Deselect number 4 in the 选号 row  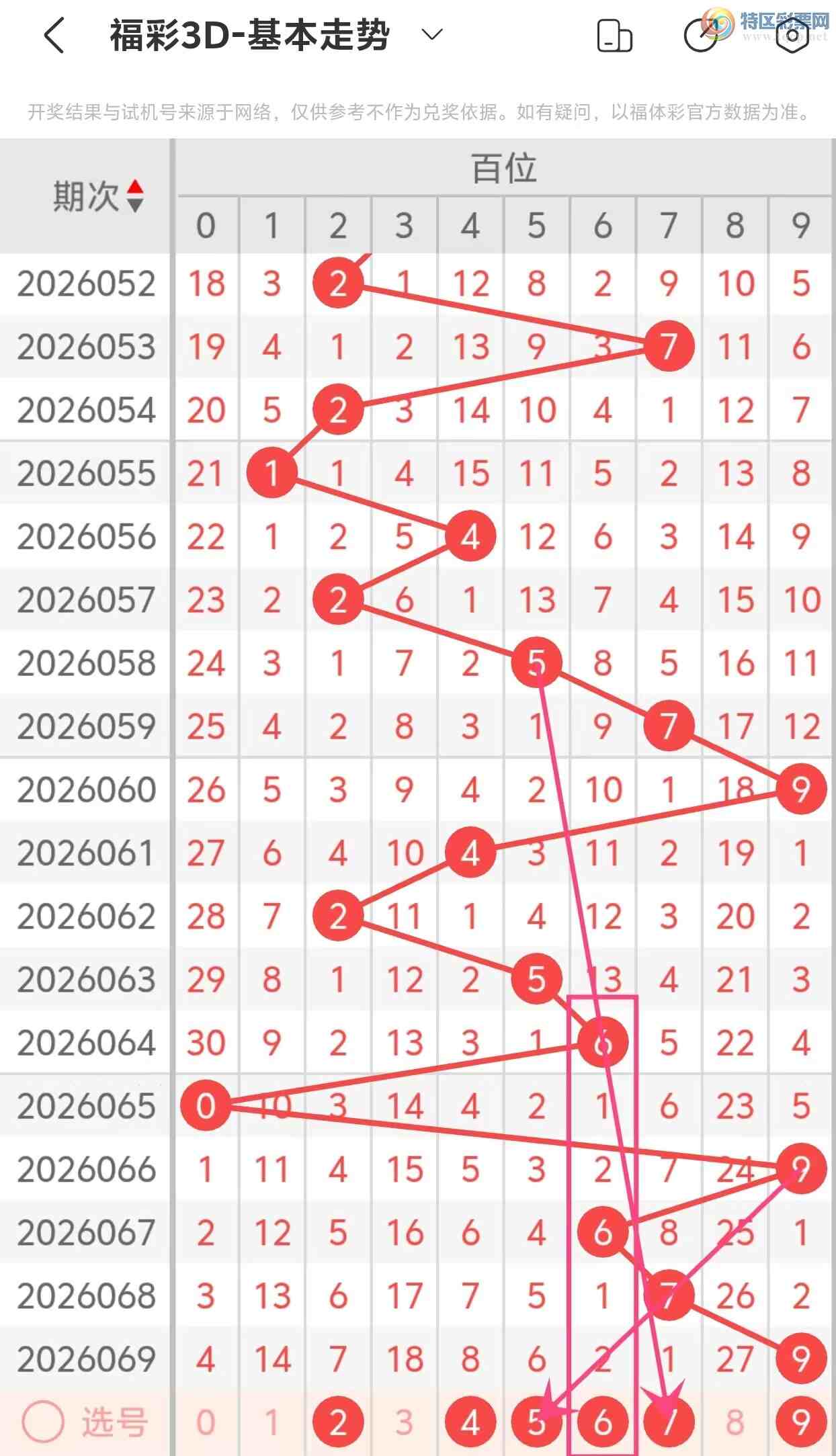pyautogui.click(x=470, y=1422)
